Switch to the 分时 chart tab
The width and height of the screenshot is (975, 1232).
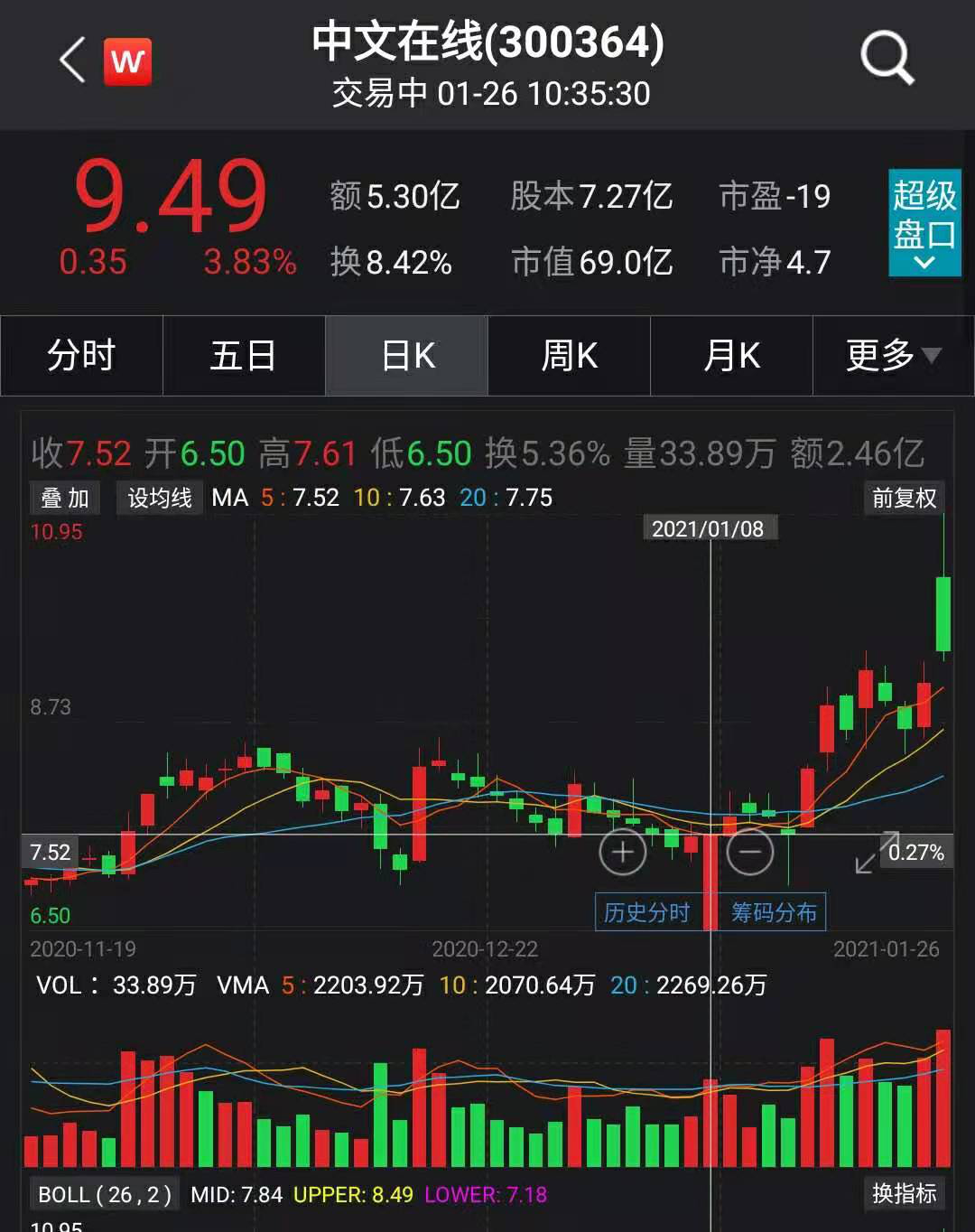[81, 355]
